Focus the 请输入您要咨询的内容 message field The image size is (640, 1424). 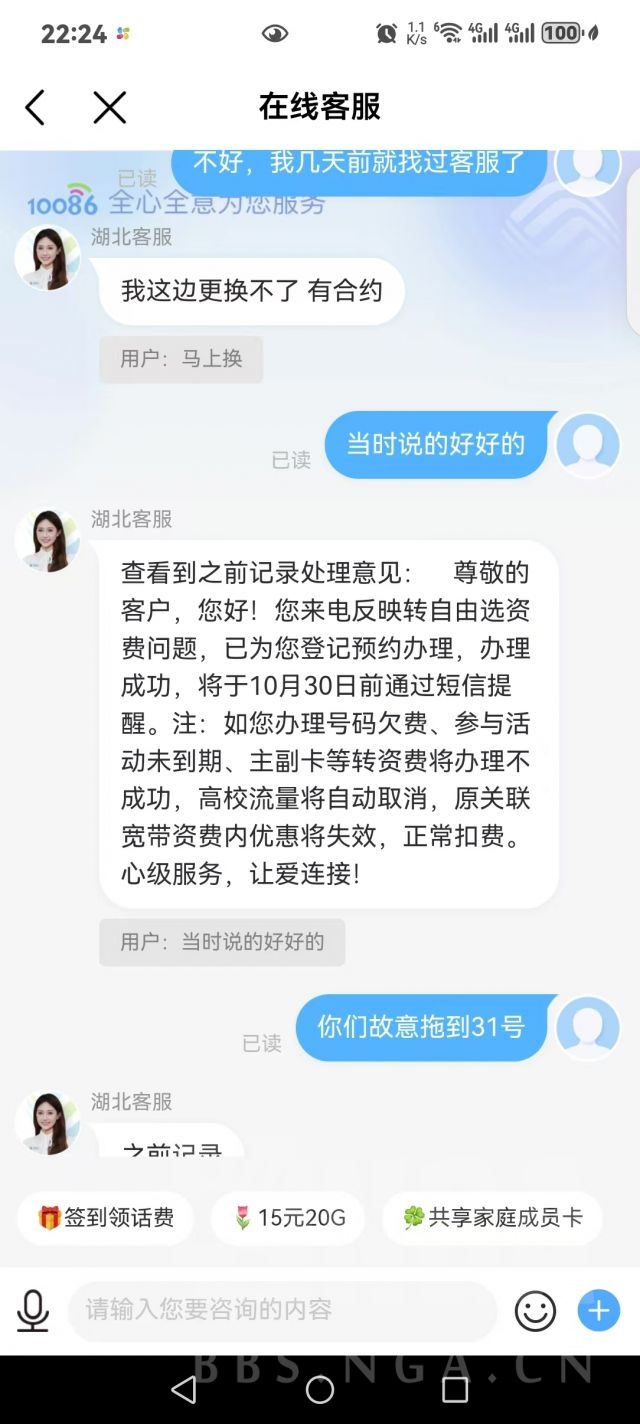(280, 1309)
